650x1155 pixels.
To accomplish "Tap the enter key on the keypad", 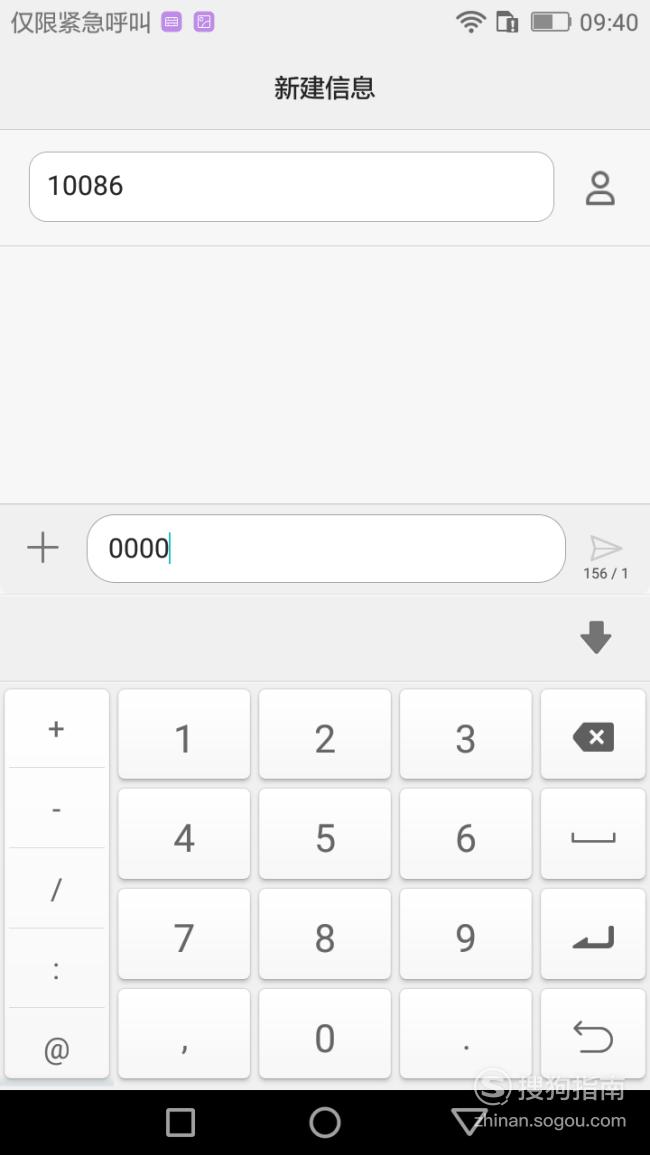I will [593, 934].
